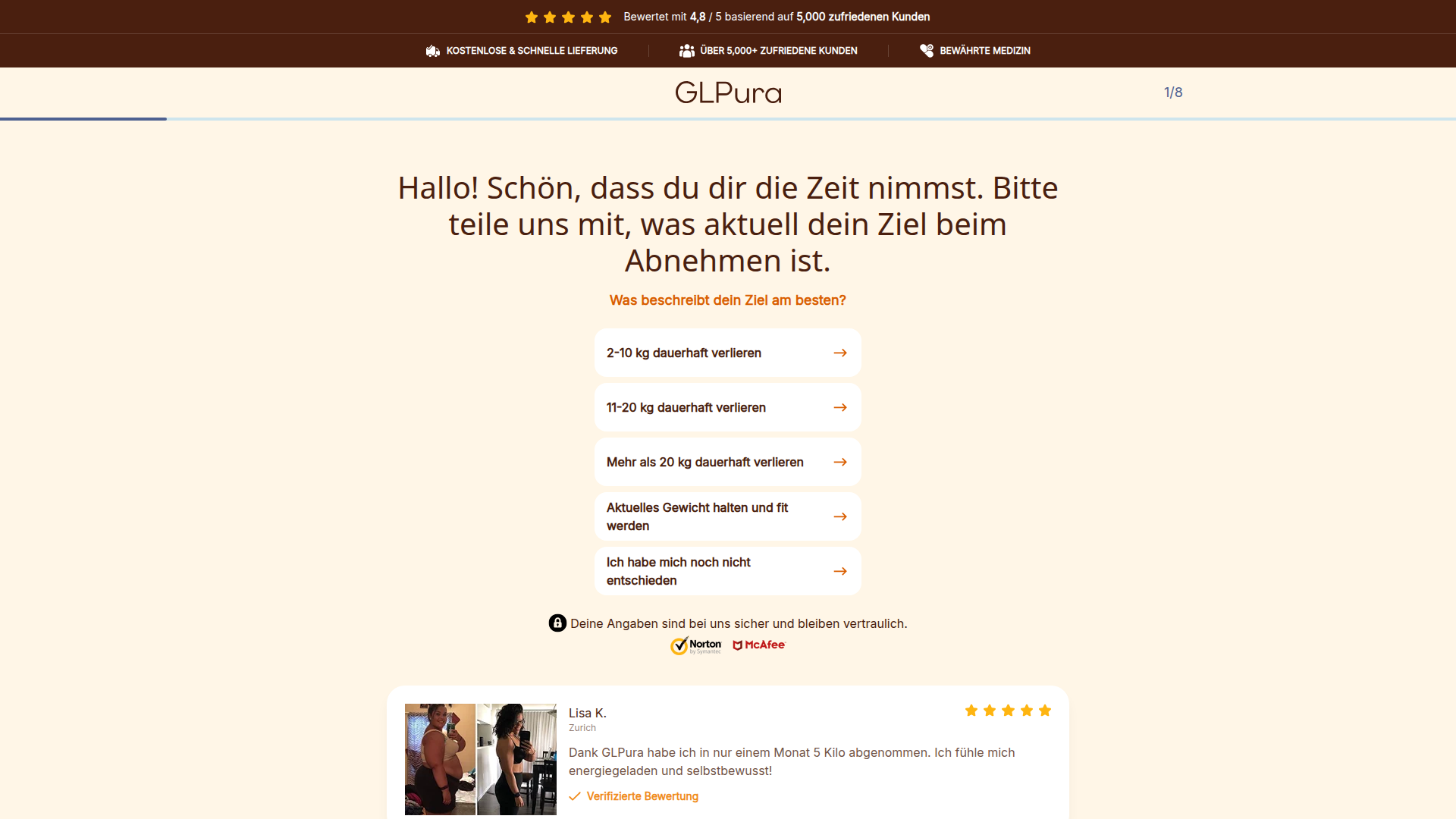The height and width of the screenshot is (819, 1456).
Task: Choose 'Ich habe mich noch nicht entschieden'
Action: (x=727, y=571)
